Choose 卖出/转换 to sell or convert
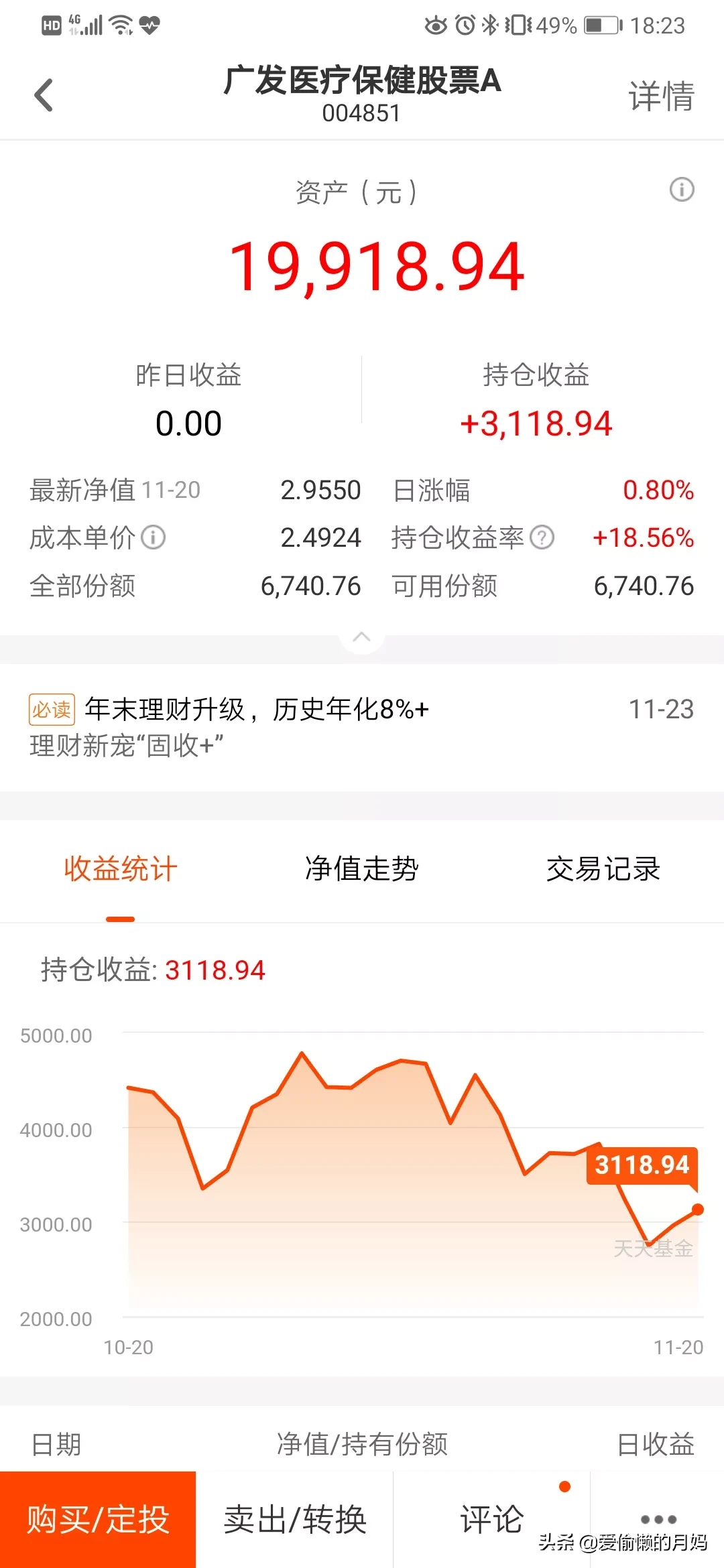 click(x=294, y=1518)
